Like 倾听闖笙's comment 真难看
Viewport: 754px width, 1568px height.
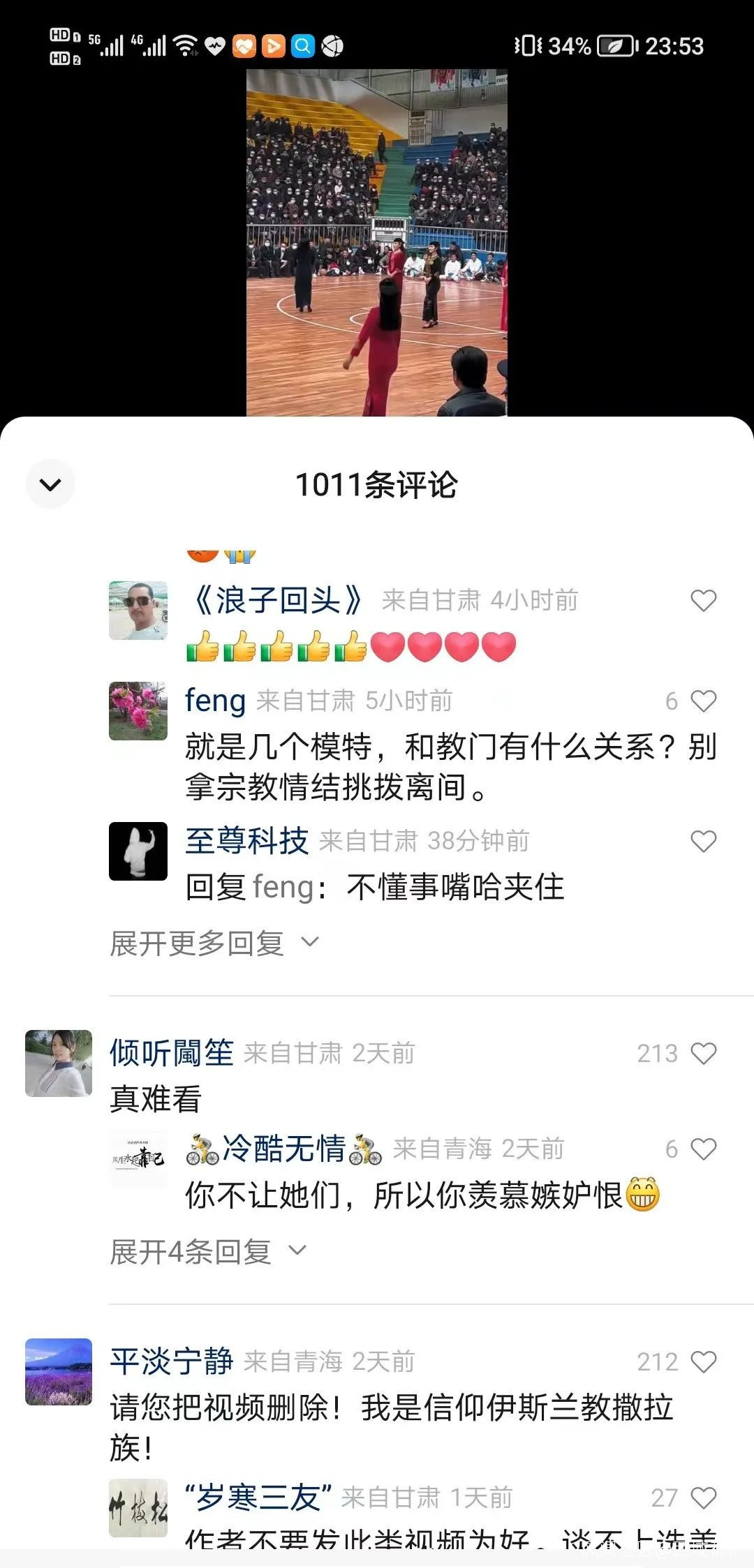tap(703, 1054)
